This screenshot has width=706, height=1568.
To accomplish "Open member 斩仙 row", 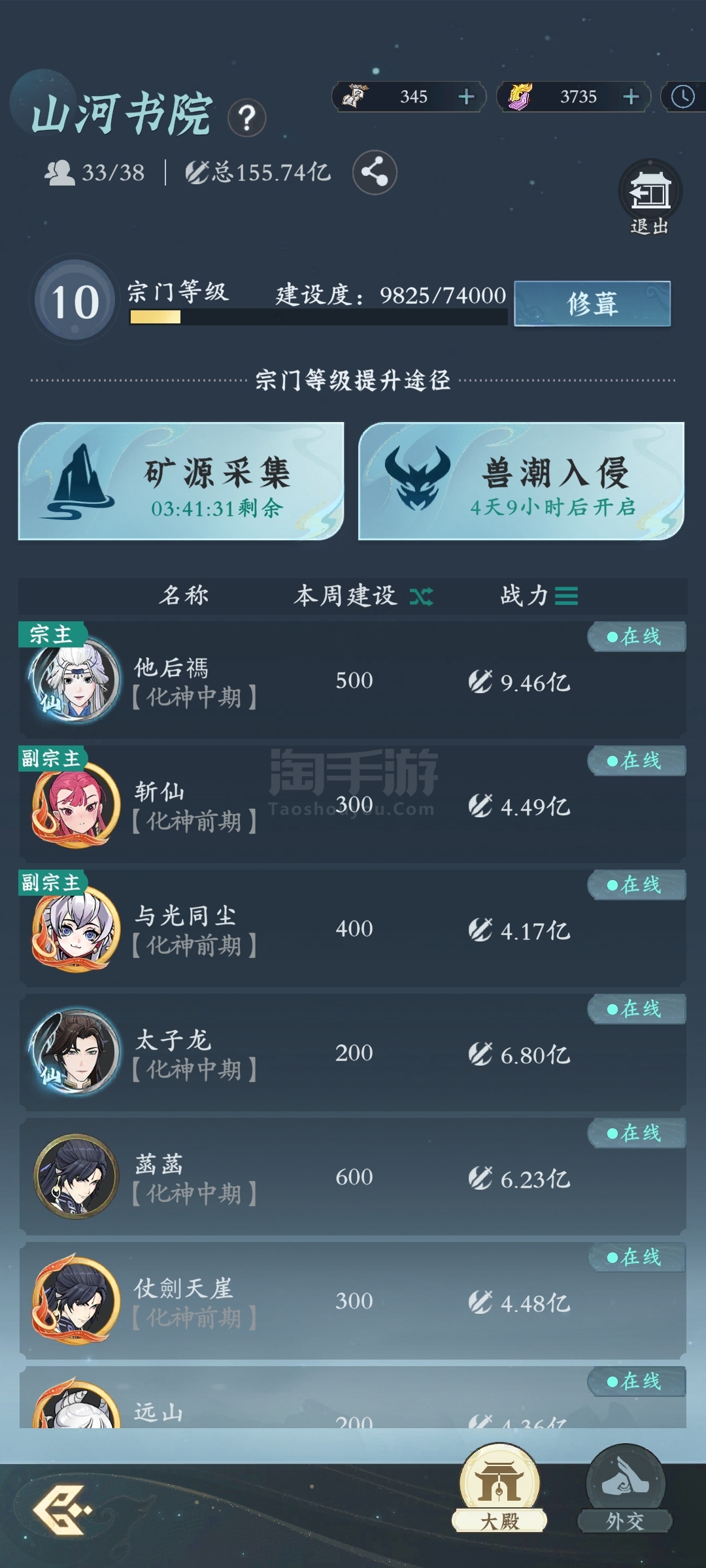I will (x=353, y=804).
